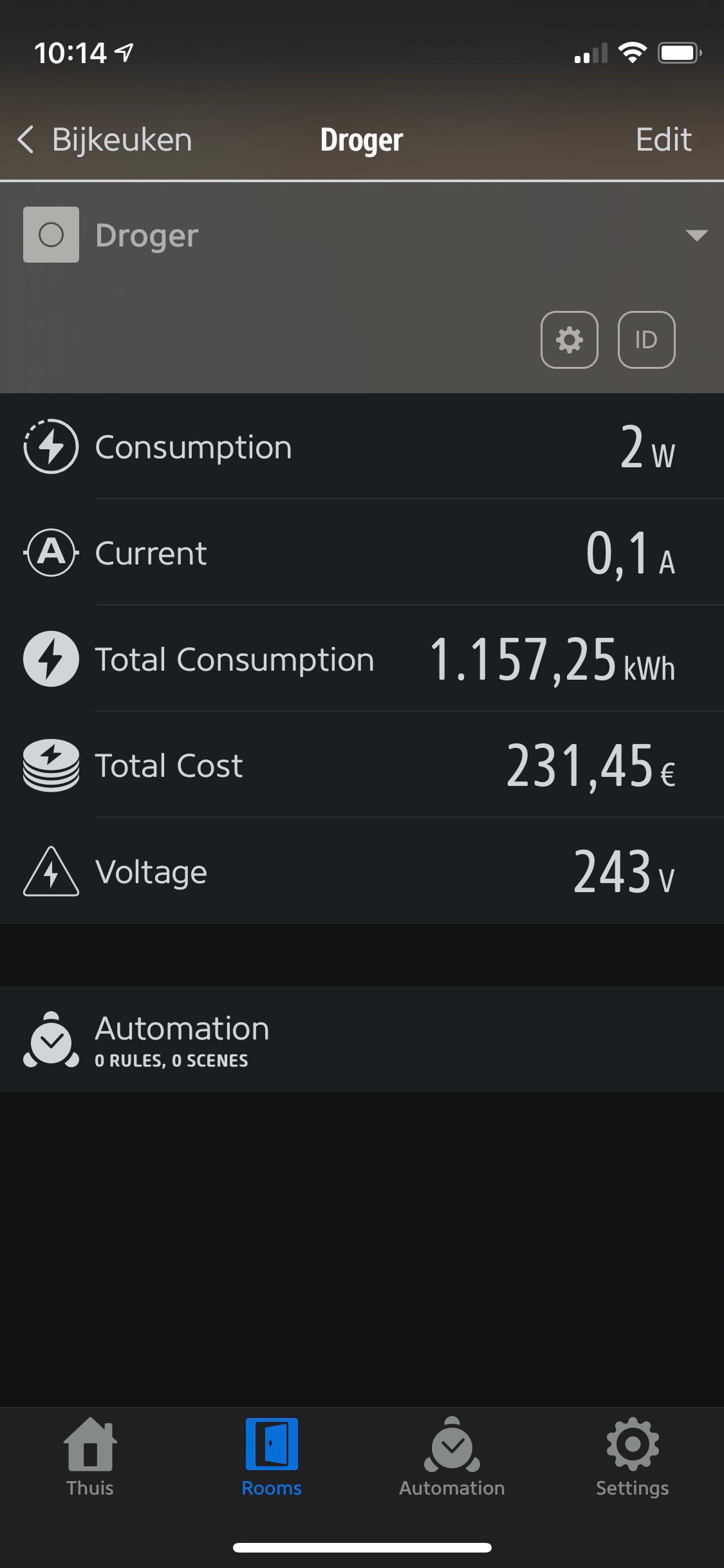724x1568 pixels.
Task: Select the Total Cost row
Action: click(362, 765)
